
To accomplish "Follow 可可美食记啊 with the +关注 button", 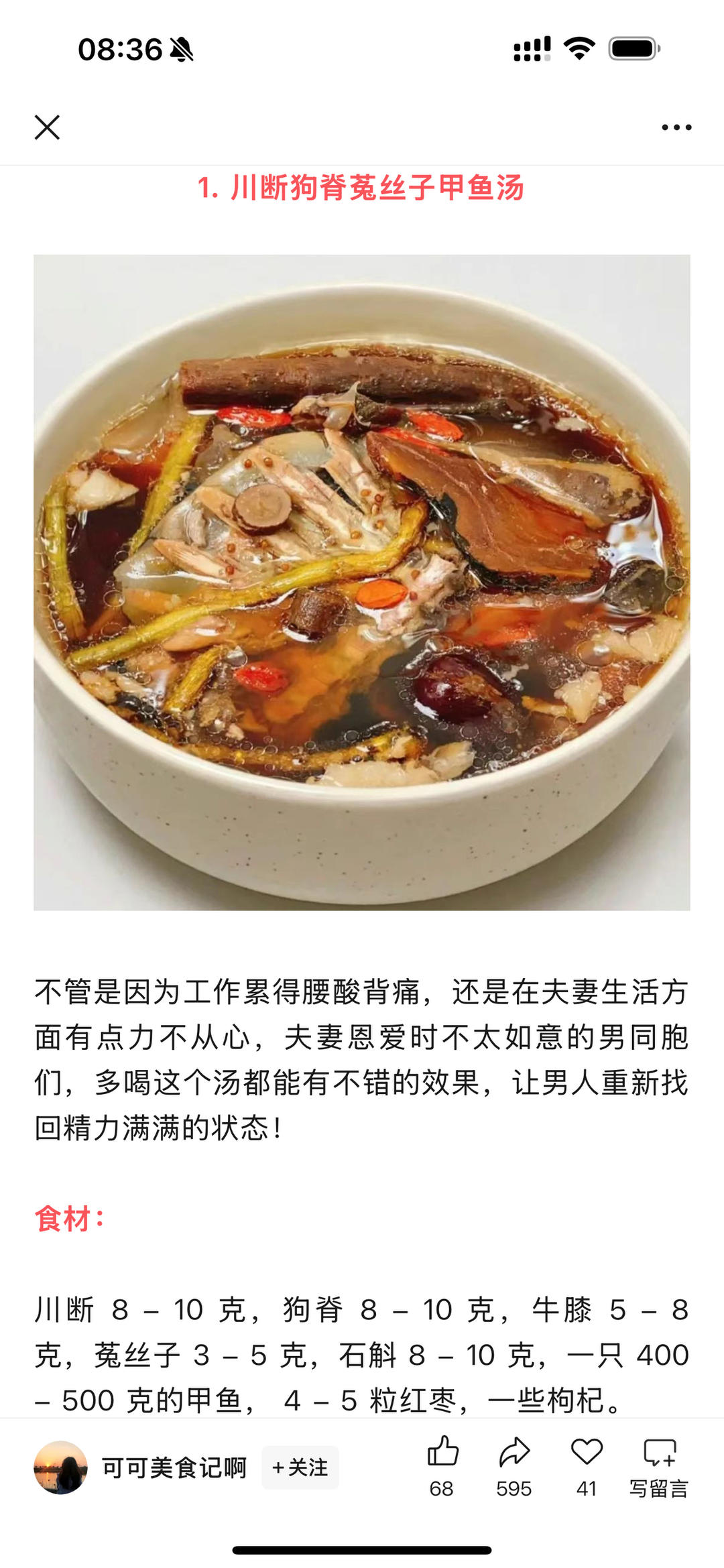I will [300, 1467].
